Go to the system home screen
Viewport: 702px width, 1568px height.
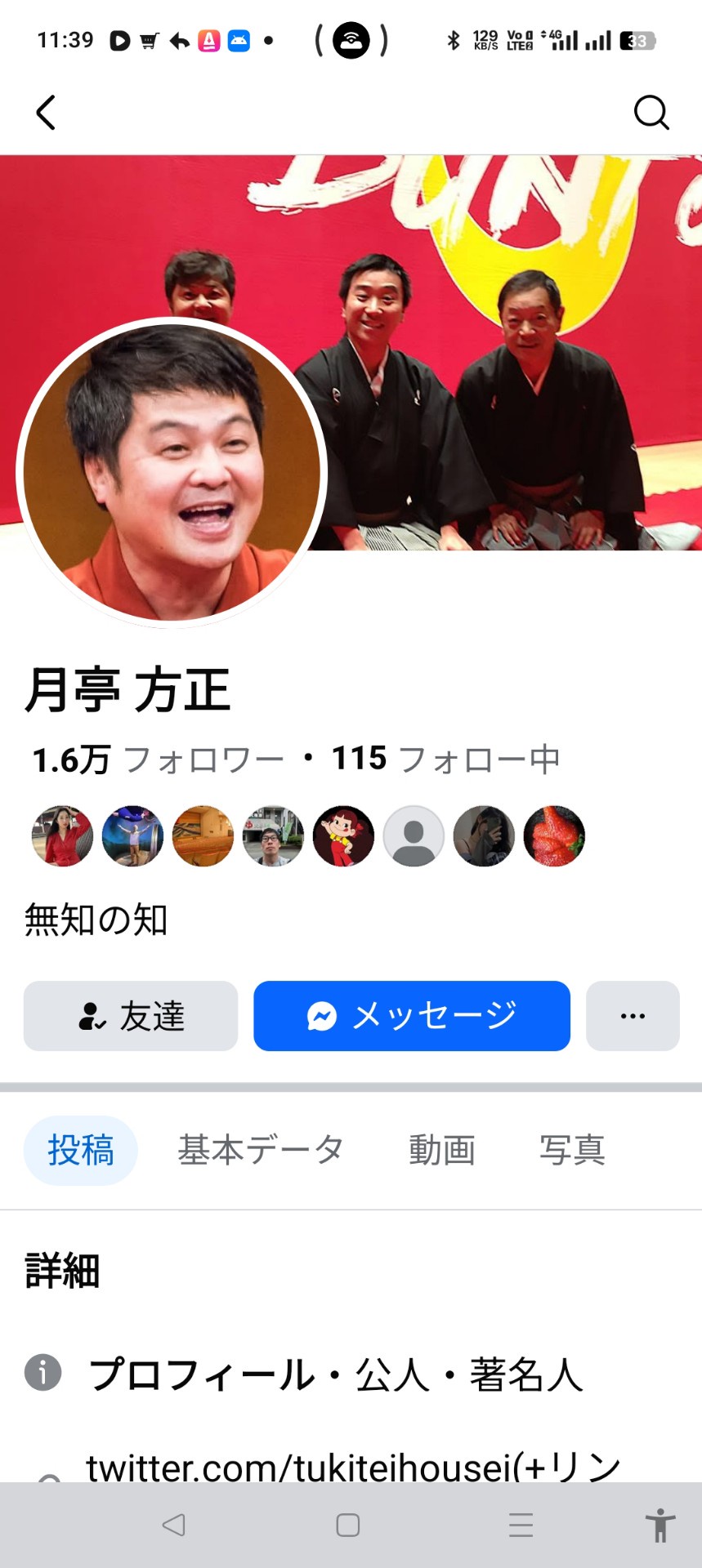(x=348, y=1525)
